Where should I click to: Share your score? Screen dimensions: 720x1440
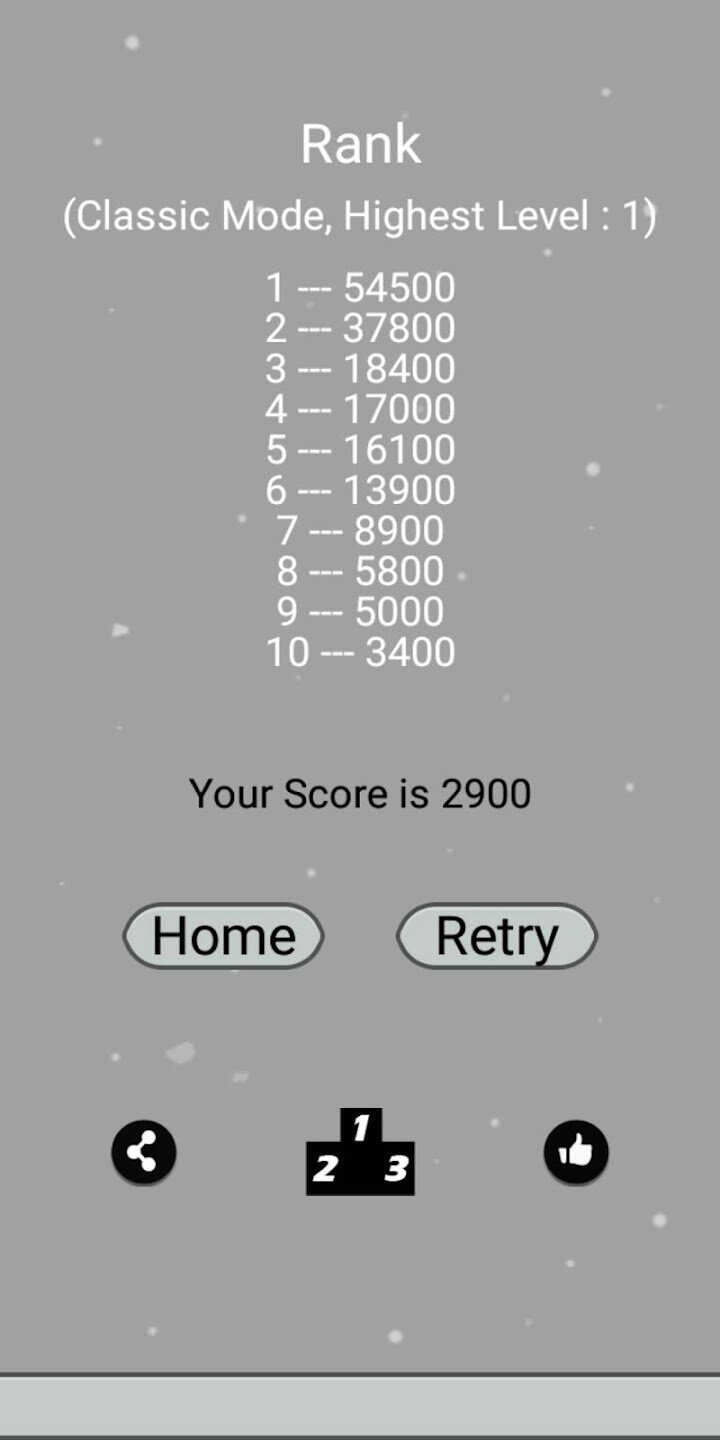click(144, 1152)
